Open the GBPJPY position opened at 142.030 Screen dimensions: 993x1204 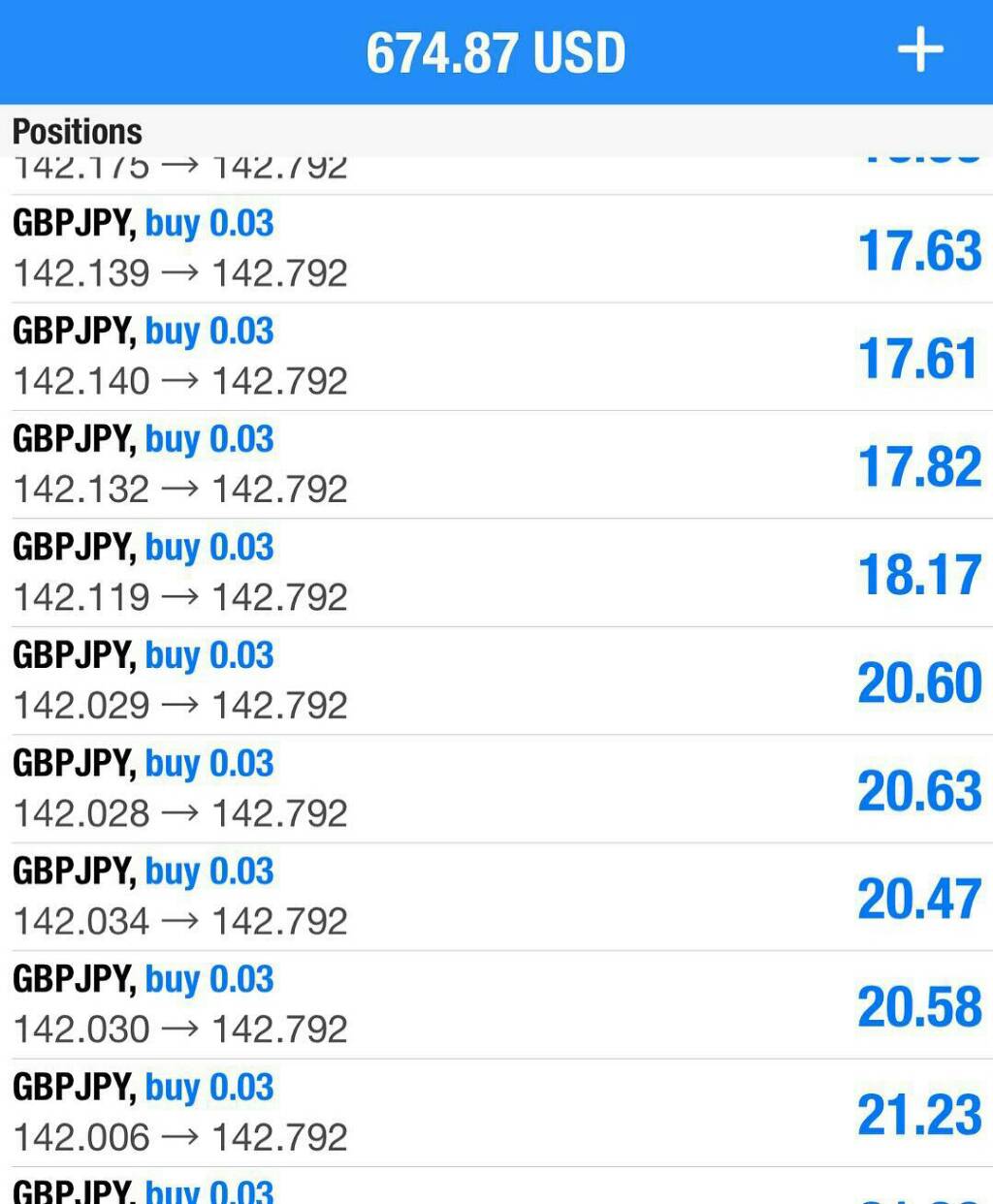496,1005
